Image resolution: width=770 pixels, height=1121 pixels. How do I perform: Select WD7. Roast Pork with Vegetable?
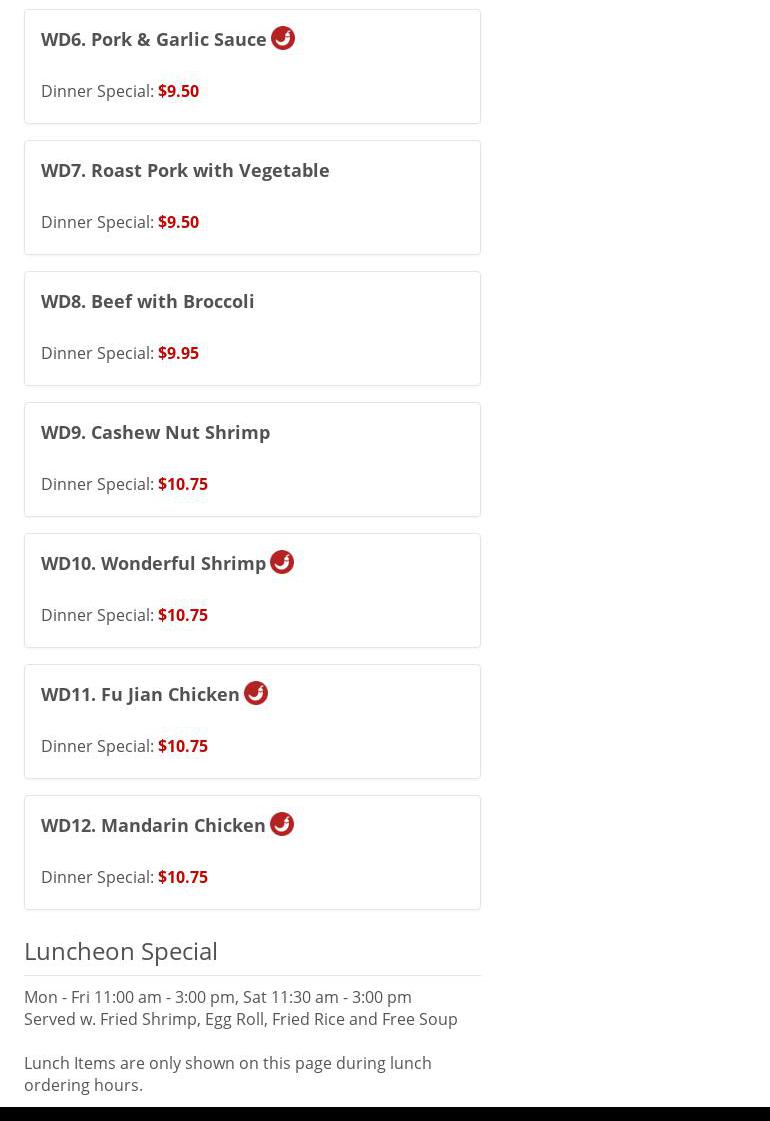tap(252, 197)
